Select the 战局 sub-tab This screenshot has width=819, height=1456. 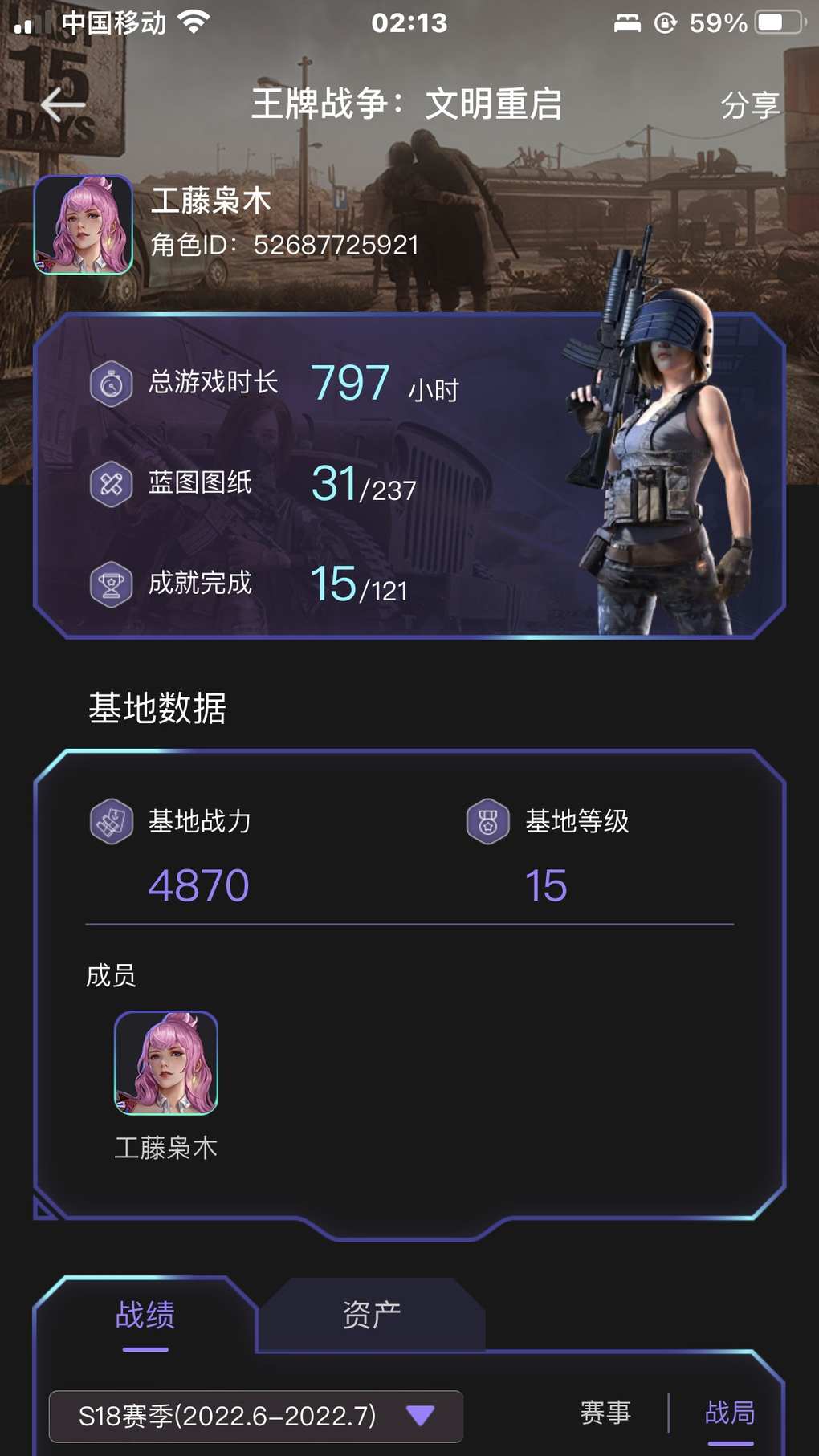[x=730, y=1413]
